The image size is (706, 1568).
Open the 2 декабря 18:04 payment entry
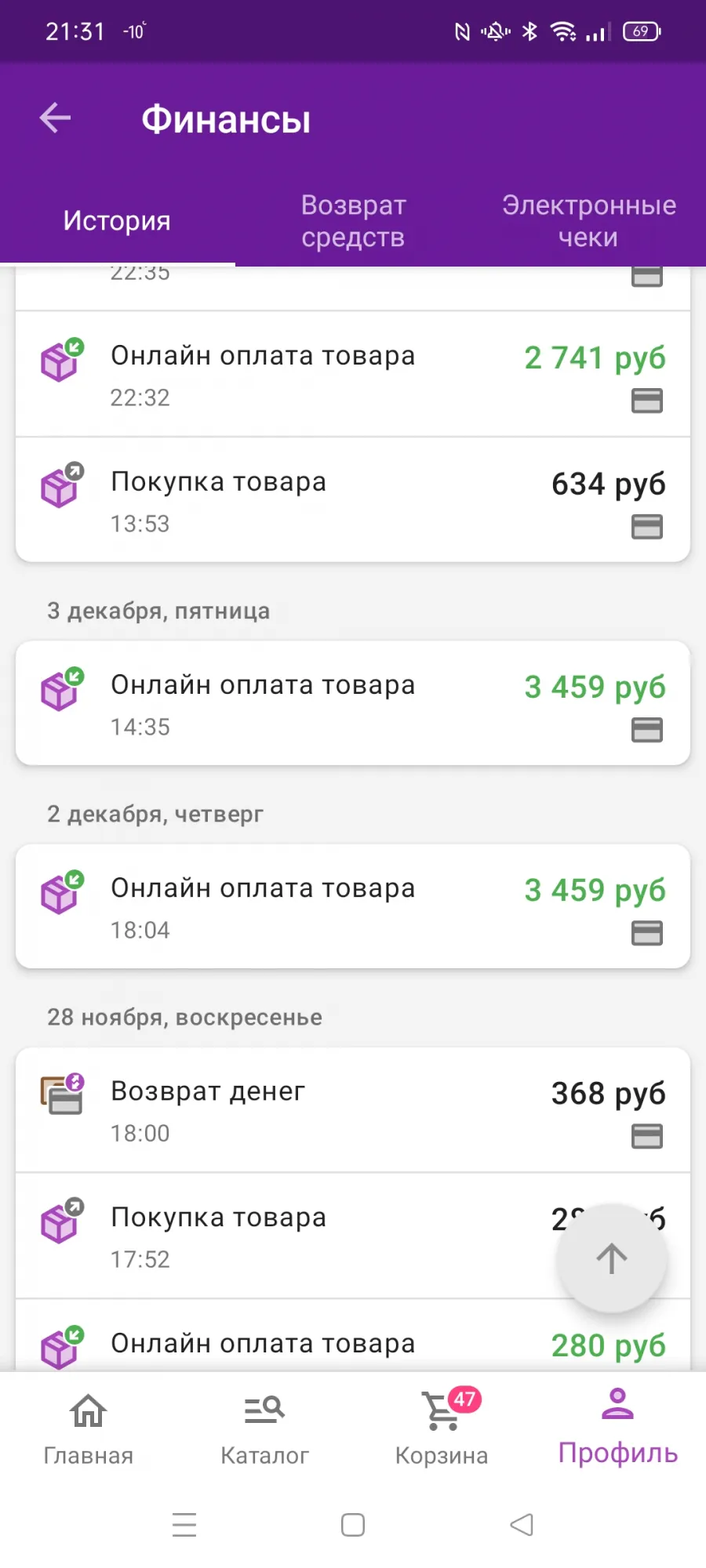353,906
